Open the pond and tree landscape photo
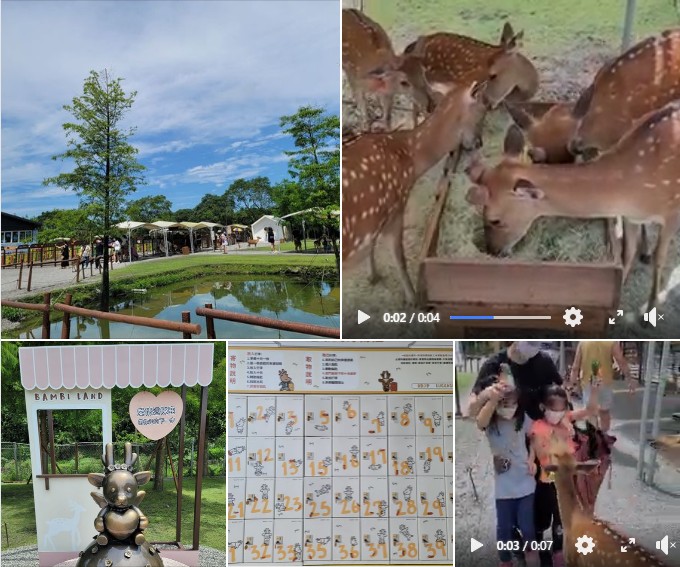Image resolution: width=680 pixels, height=567 pixels. tap(170, 170)
